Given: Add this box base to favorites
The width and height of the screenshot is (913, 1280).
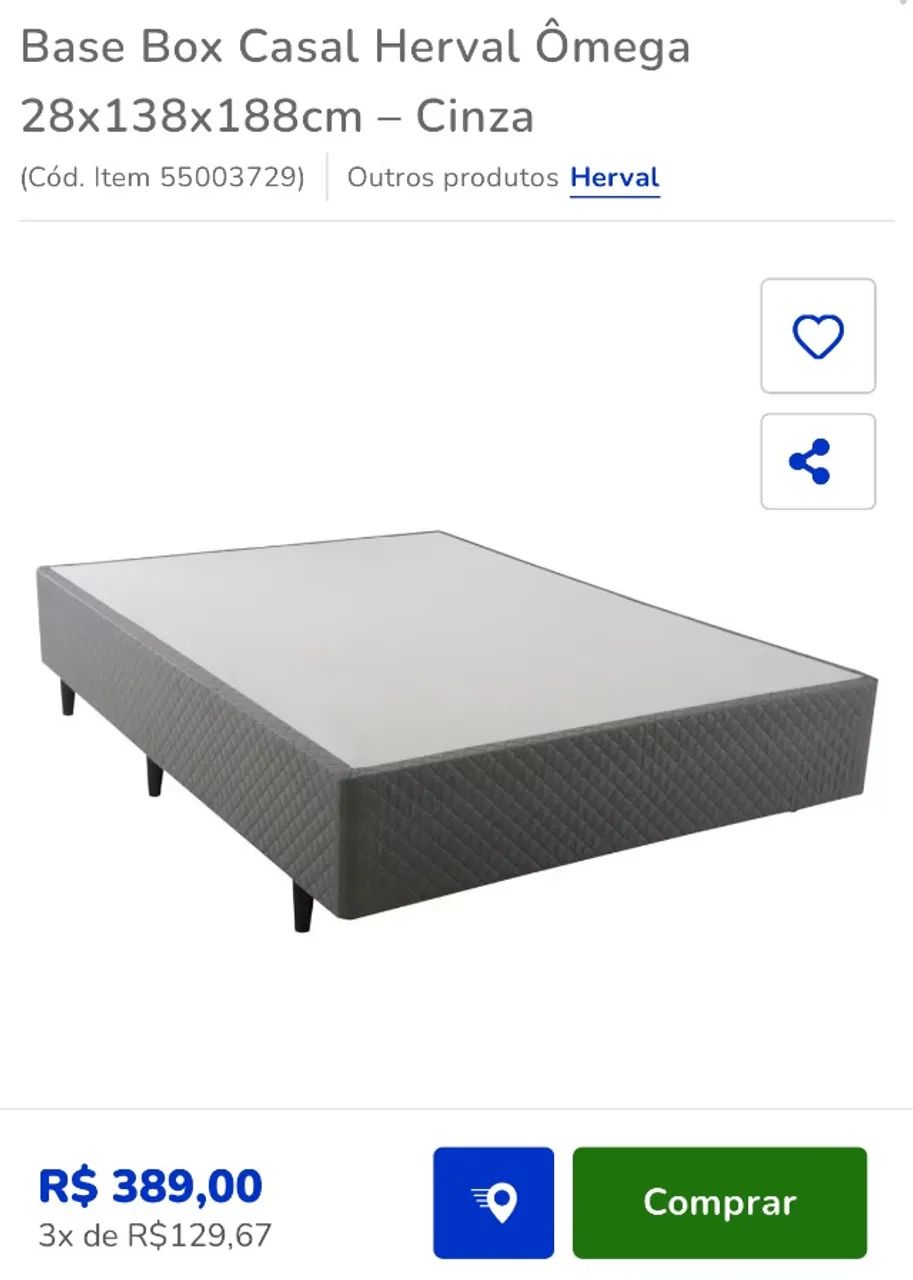Looking at the screenshot, I should click(x=817, y=336).
